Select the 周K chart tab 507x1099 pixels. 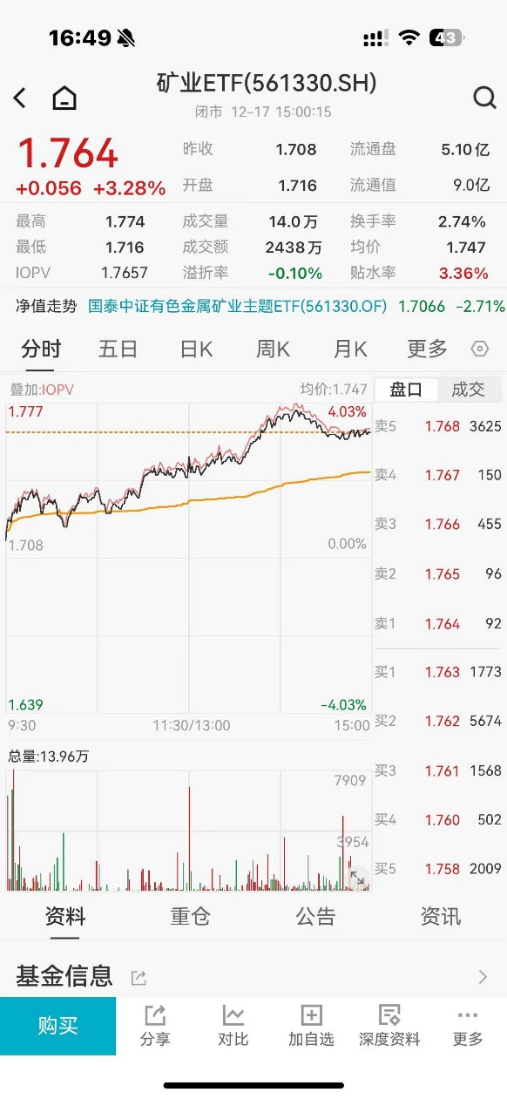point(273,348)
